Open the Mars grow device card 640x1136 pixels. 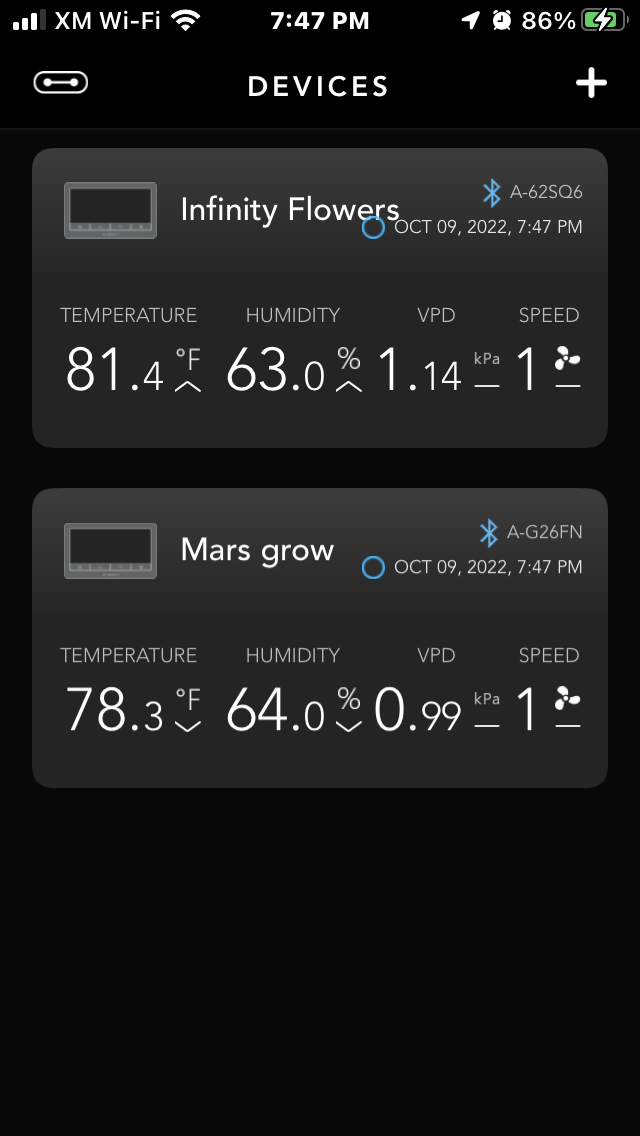pos(319,637)
